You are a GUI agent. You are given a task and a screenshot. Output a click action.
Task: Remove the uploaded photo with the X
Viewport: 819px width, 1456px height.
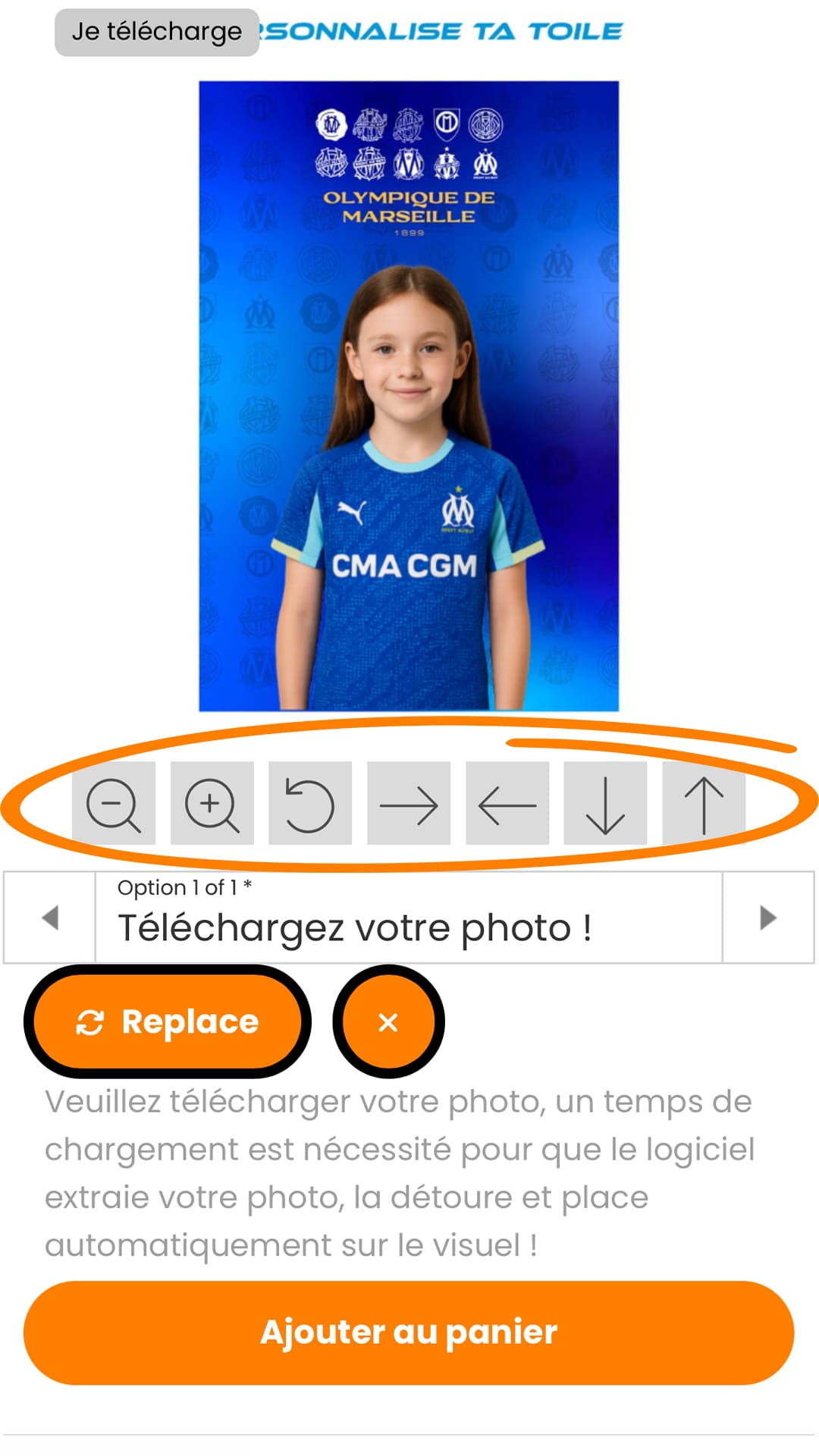(x=388, y=1021)
